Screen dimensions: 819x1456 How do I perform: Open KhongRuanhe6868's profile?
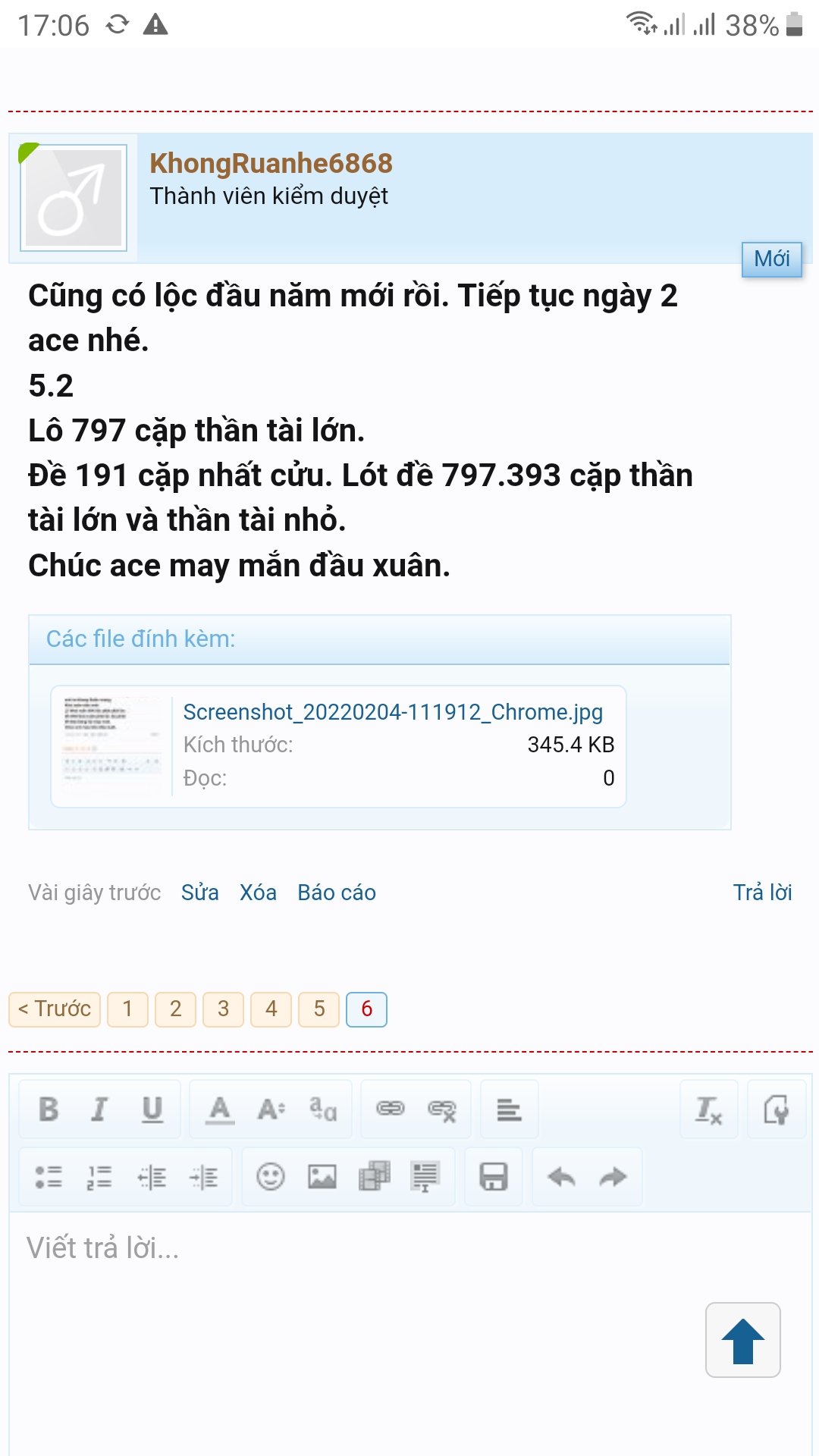click(x=271, y=163)
